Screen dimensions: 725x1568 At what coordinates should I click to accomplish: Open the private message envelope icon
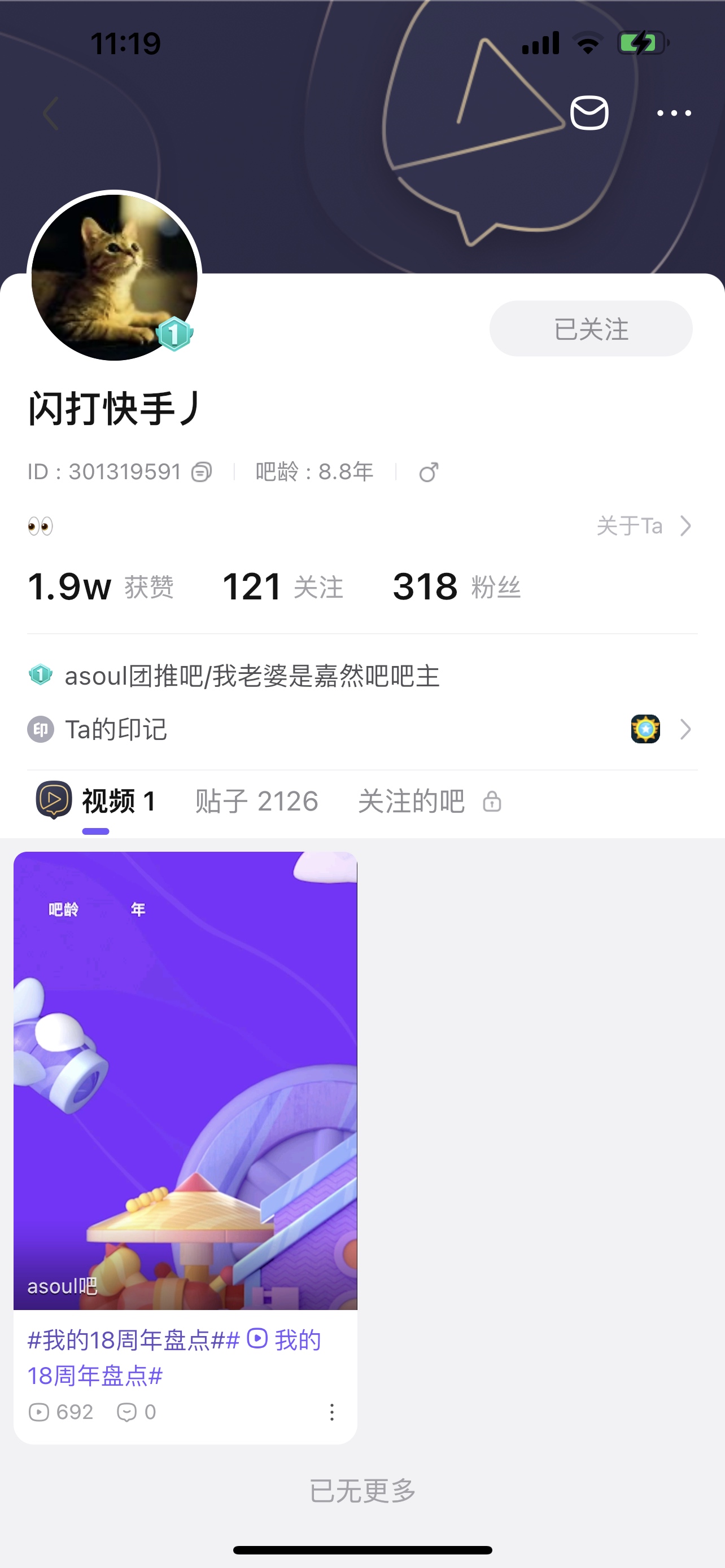(589, 113)
